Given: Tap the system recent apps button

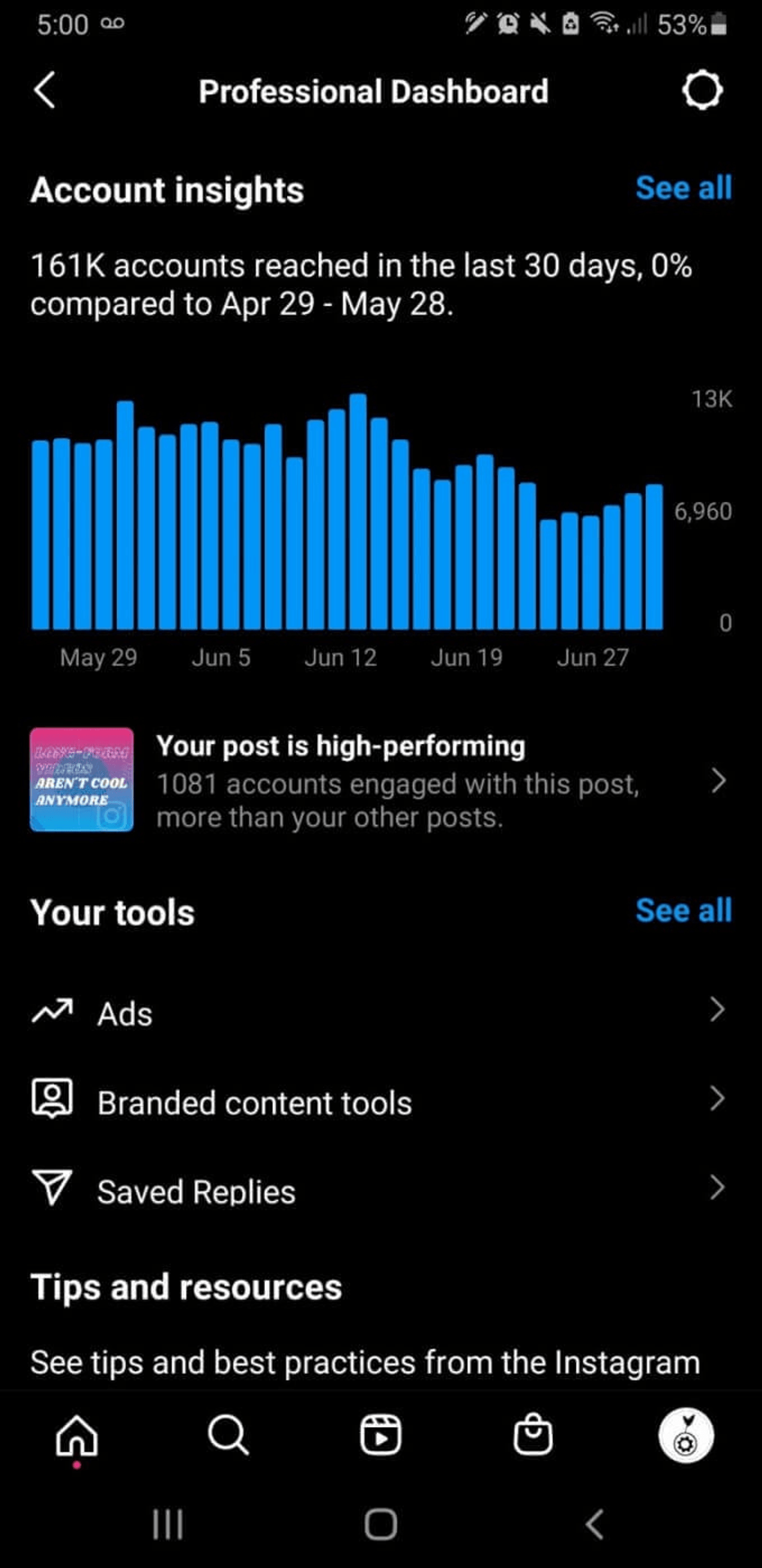Looking at the screenshot, I should tap(167, 1524).
